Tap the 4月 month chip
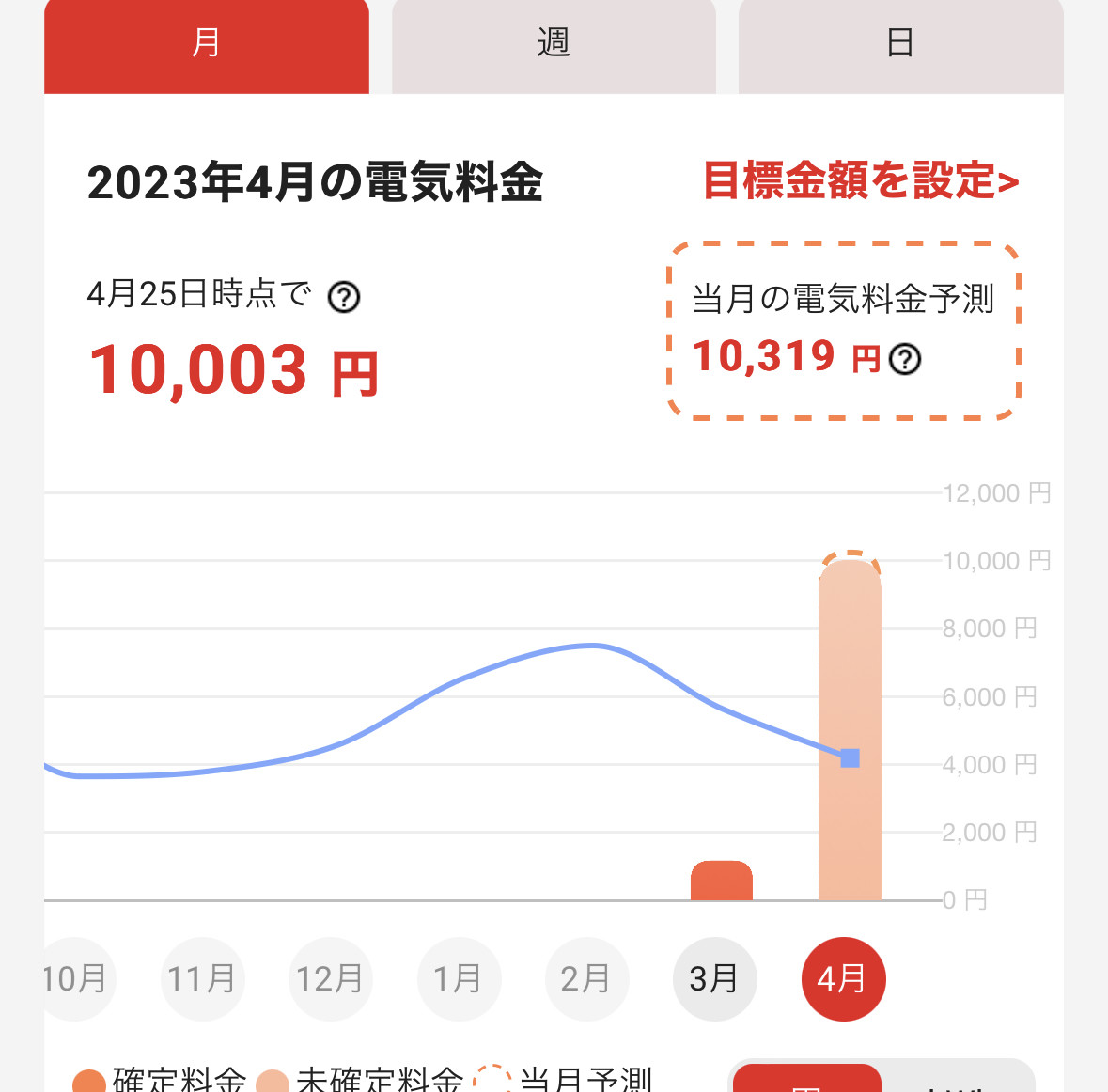1108x1092 pixels. [x=843, y=979]
